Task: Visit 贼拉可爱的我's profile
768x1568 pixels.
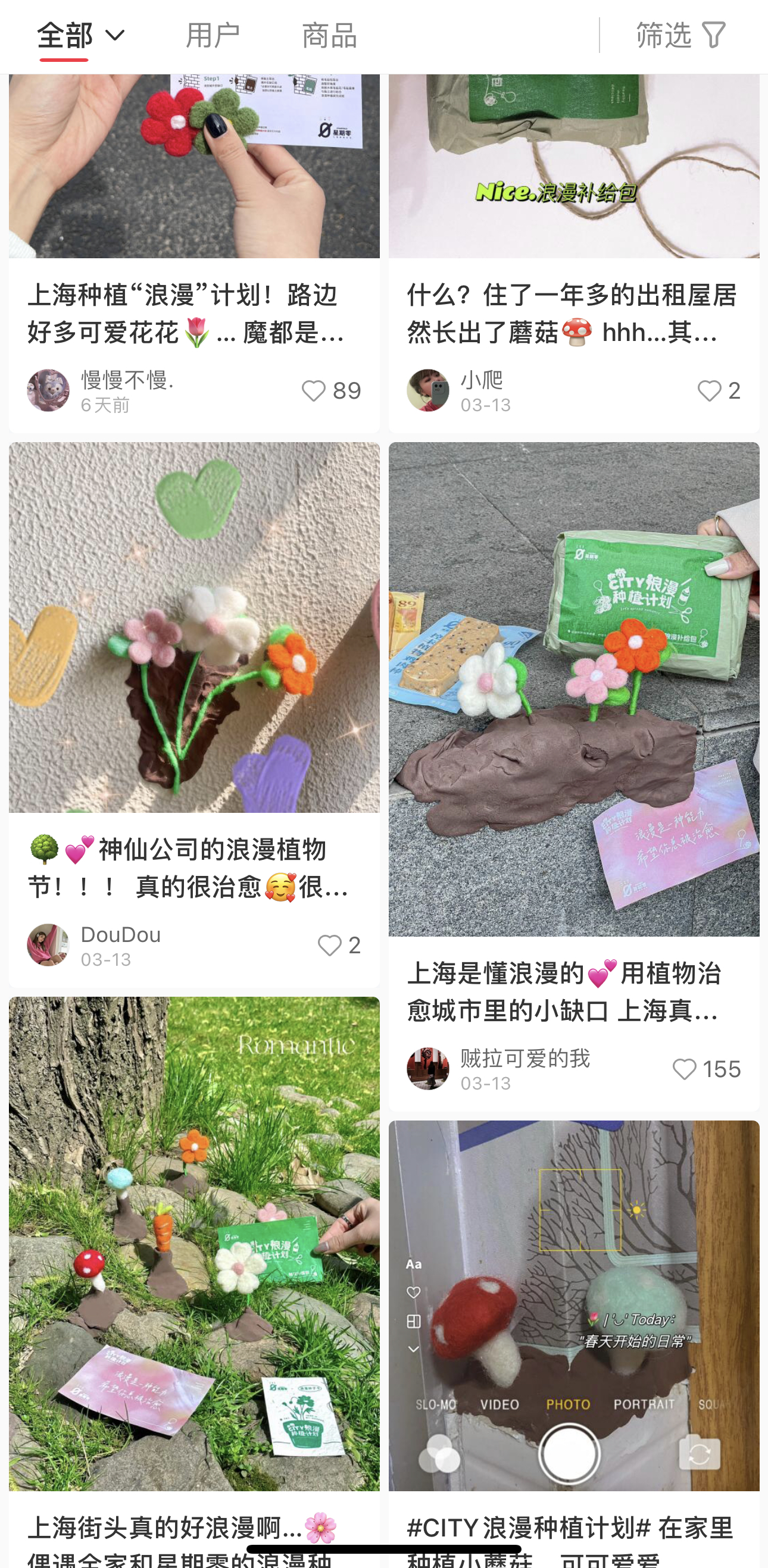Action: (428, 1069)
